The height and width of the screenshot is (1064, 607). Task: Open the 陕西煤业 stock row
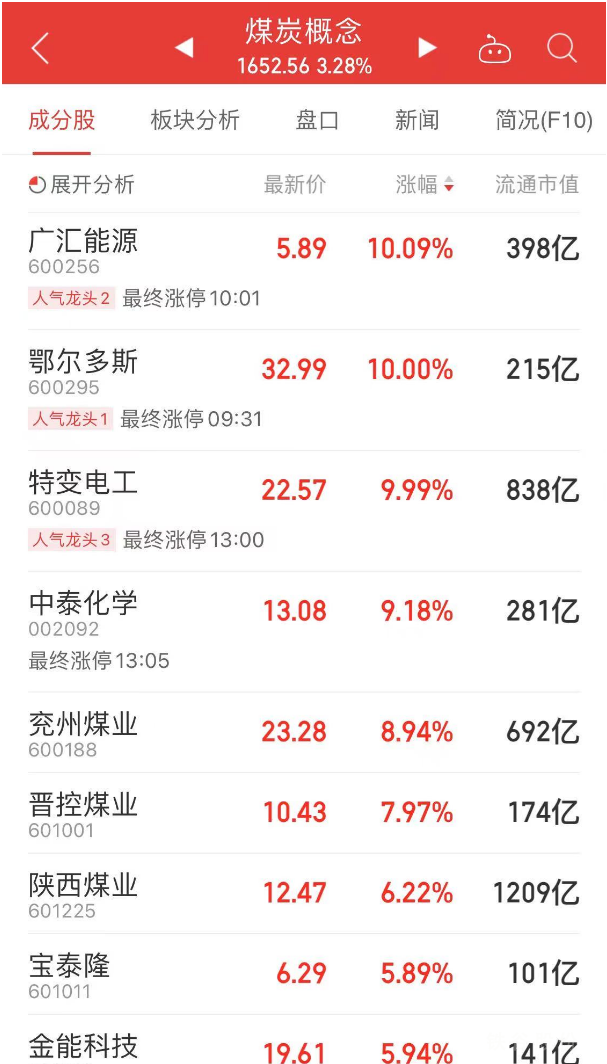304,894
